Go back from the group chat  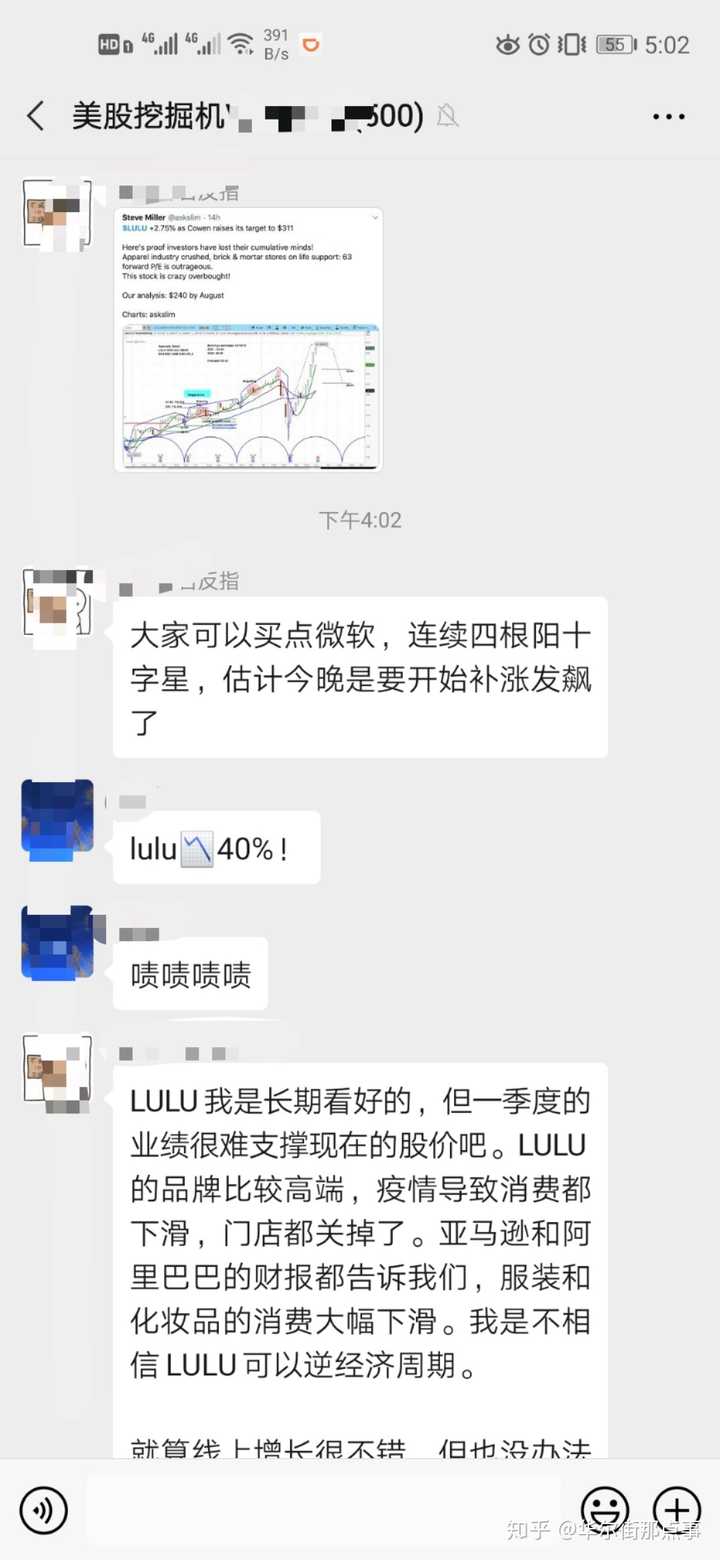click(x=36, y=116)
